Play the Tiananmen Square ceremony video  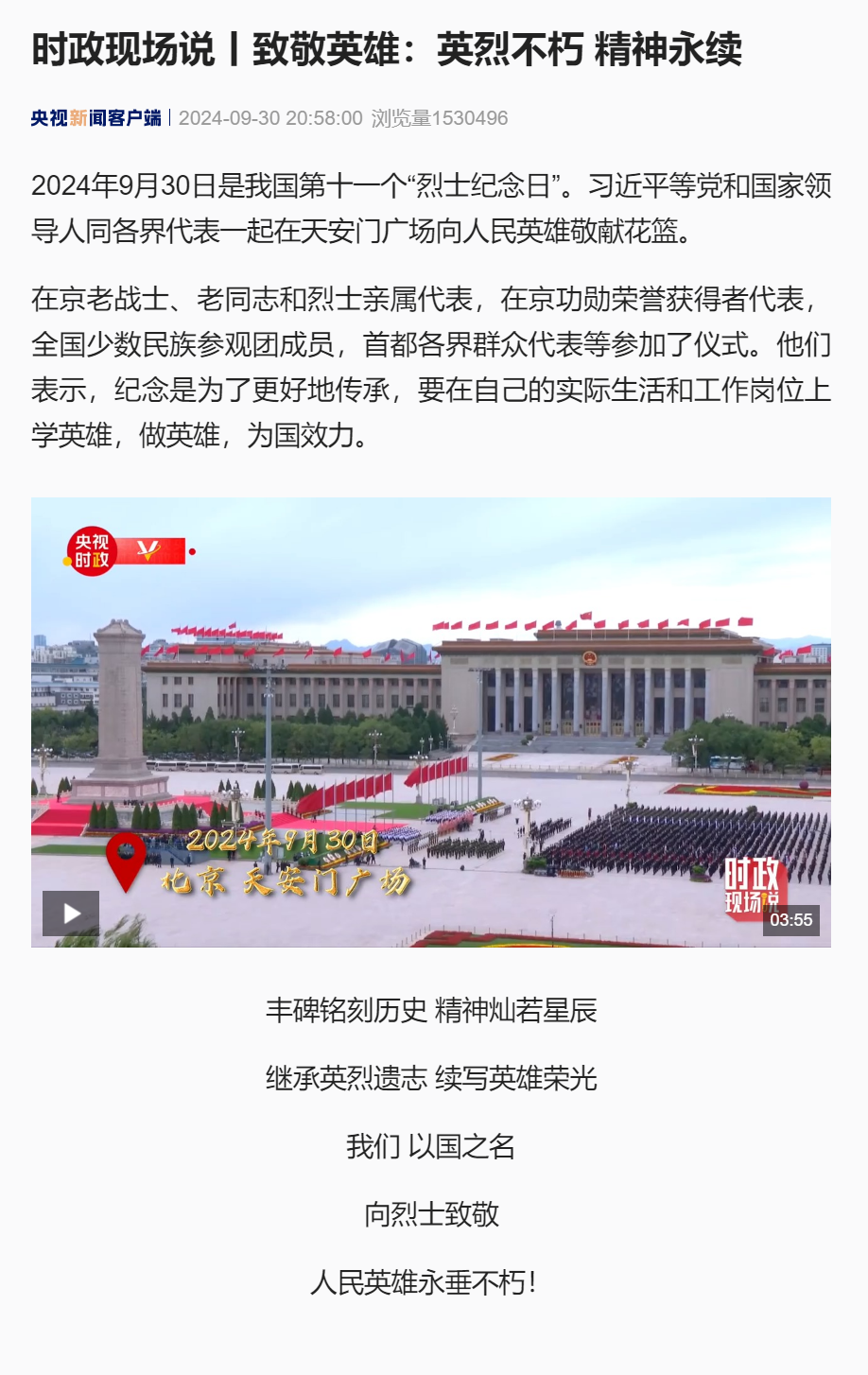click(x=71, y=913)
